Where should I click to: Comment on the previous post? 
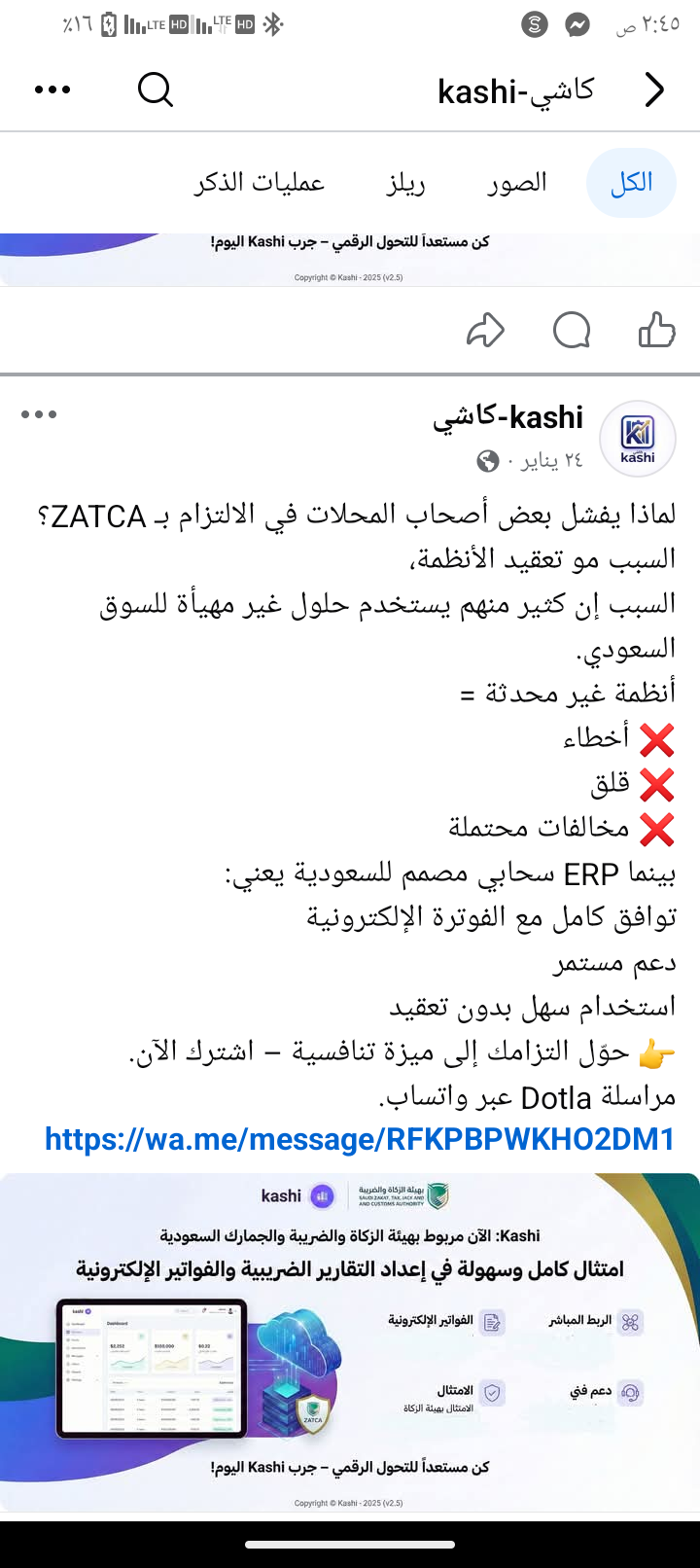click(572, 331)
